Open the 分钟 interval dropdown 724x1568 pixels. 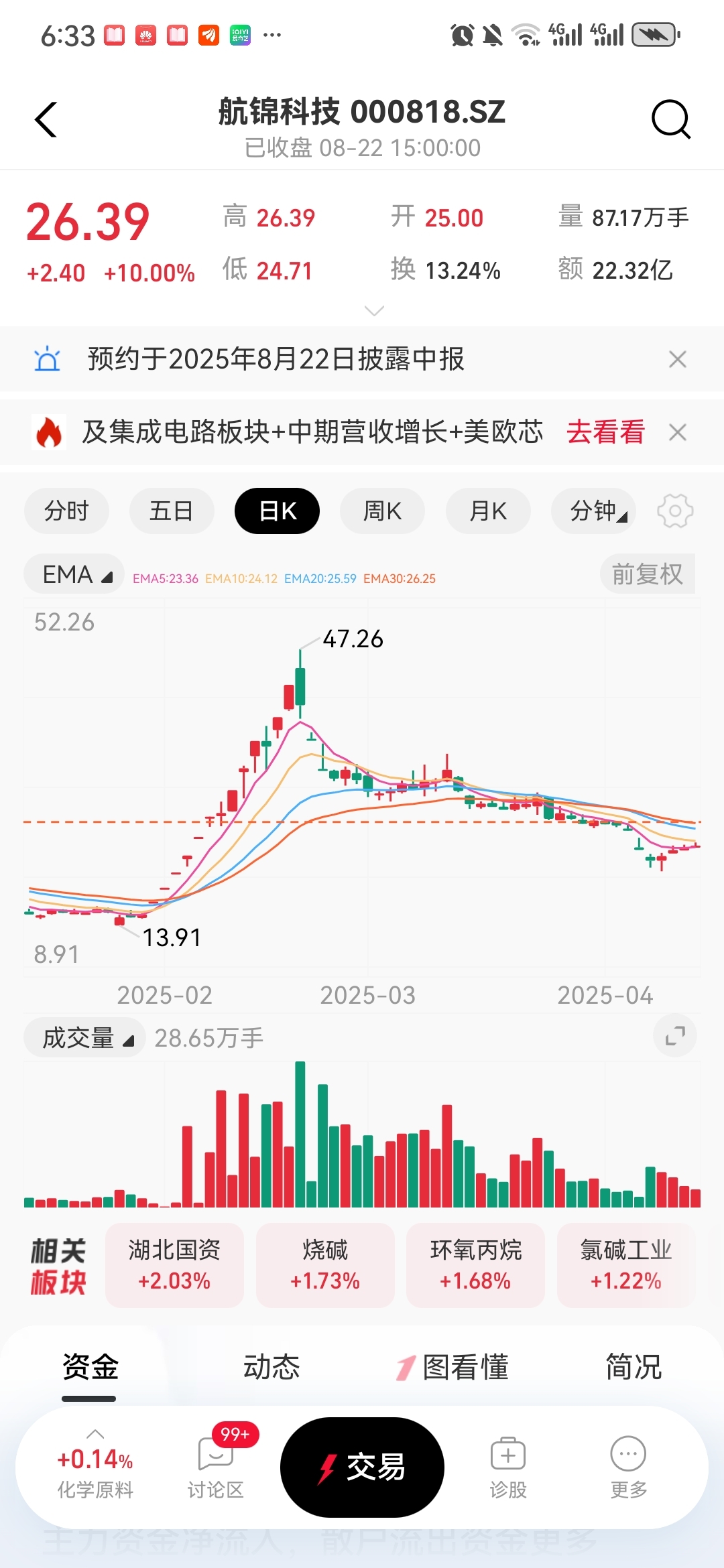pyautogui.click(x=593, y=511)
